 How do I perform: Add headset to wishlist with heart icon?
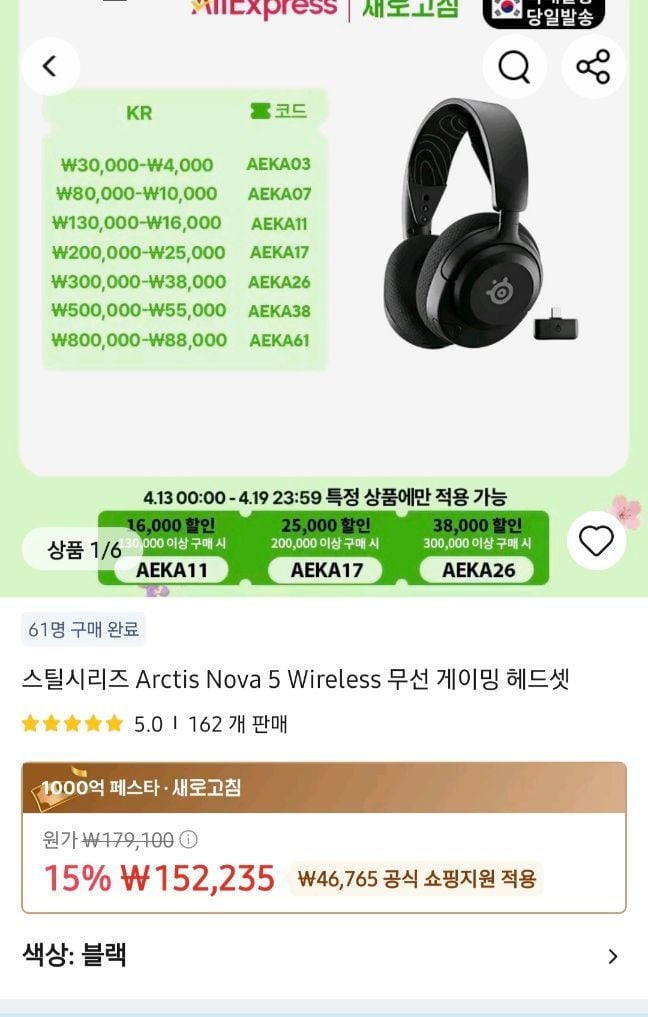click(x=596, y=541)
